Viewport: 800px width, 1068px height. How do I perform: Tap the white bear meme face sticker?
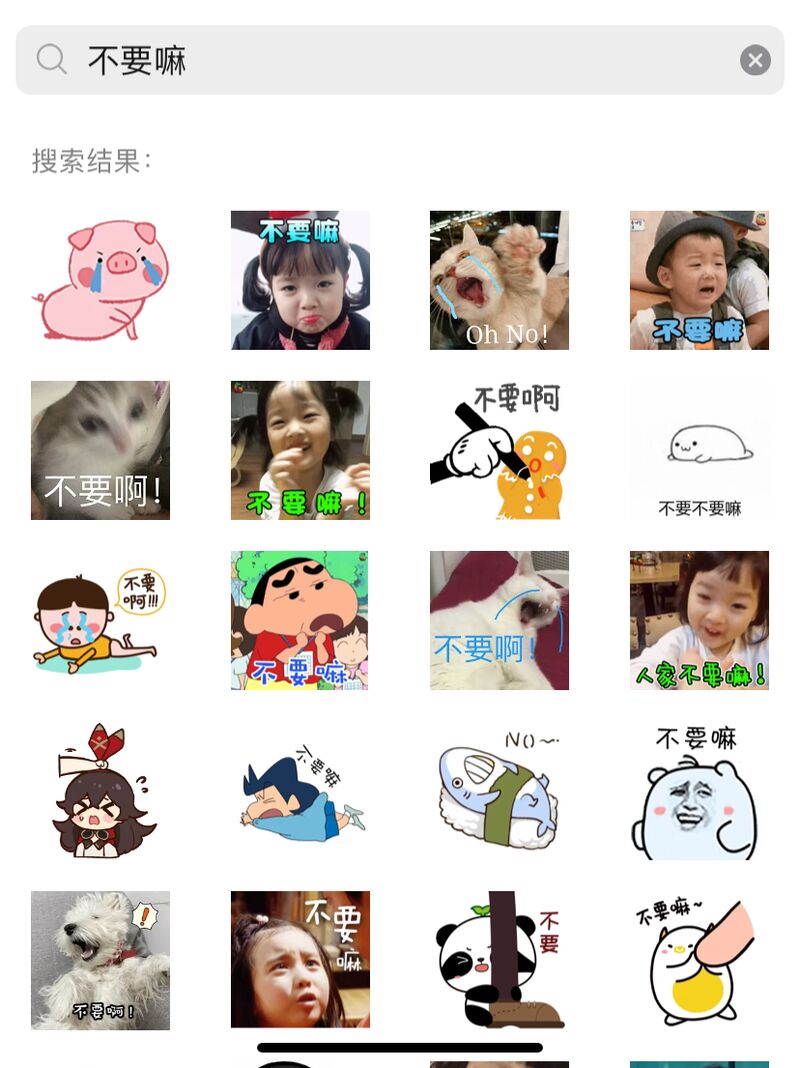pyautogui.click(x=699, y=790)
